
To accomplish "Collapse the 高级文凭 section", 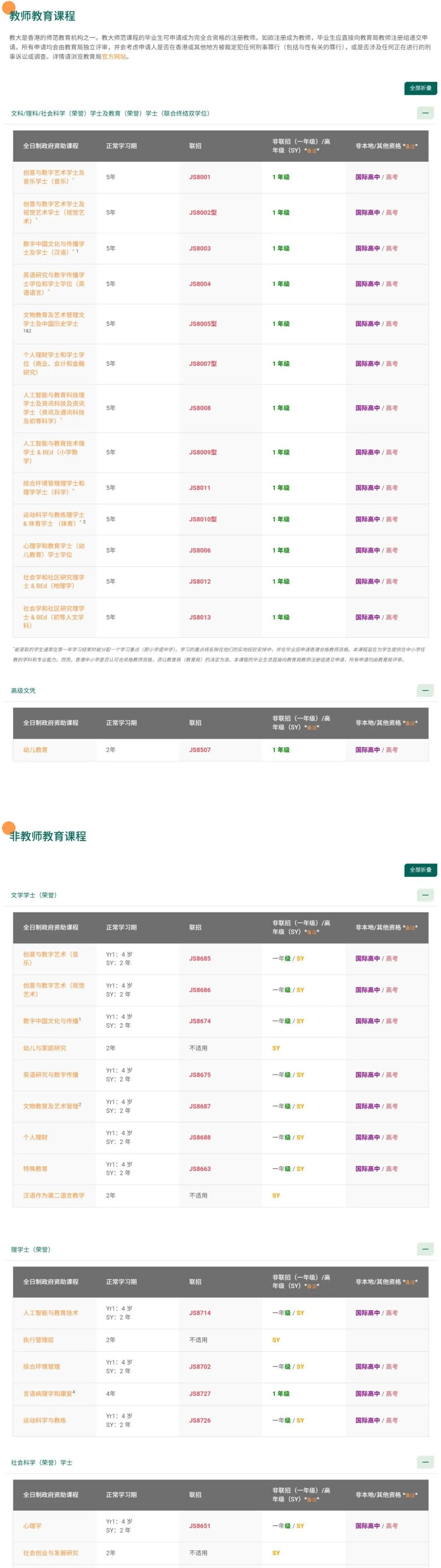I will [x=425, y=690].
